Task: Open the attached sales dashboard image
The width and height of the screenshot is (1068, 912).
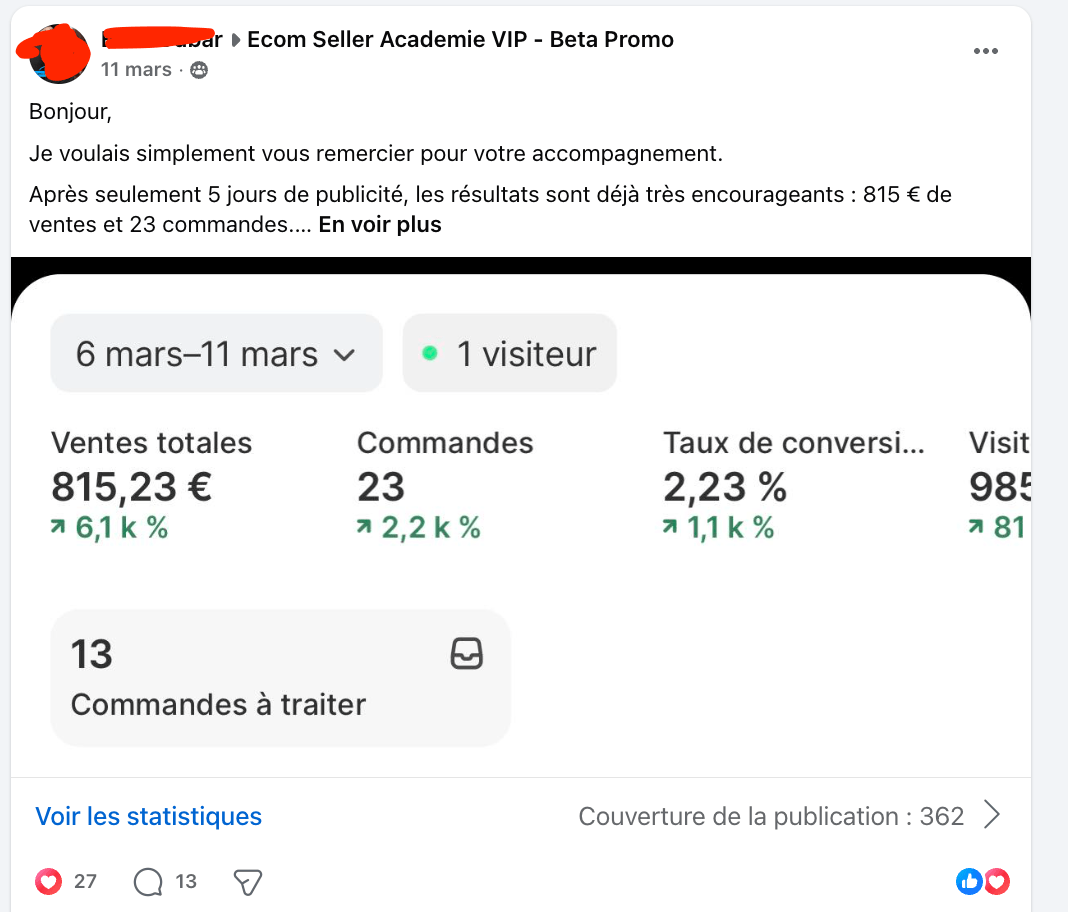Action: tap(520, 520)
